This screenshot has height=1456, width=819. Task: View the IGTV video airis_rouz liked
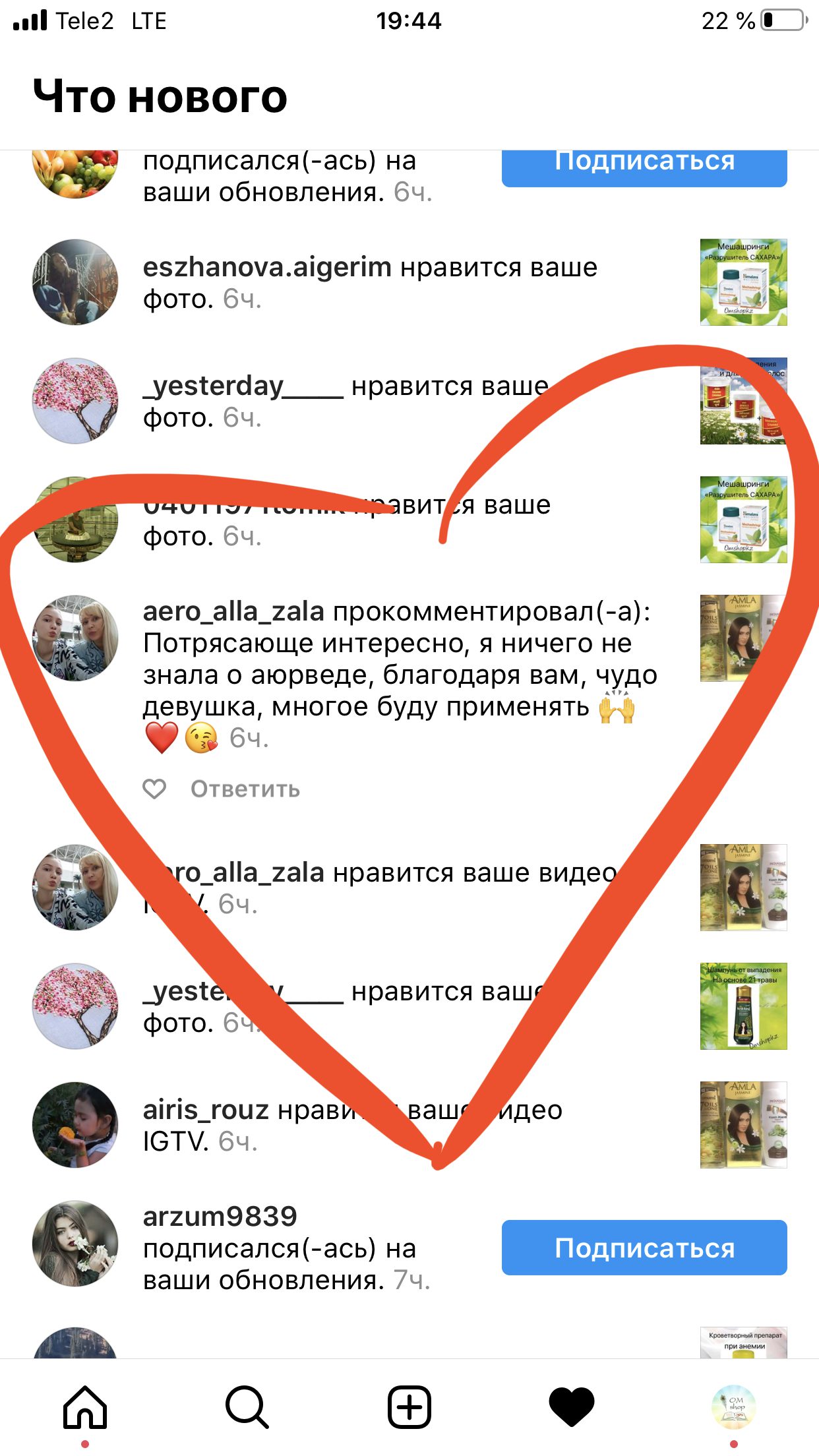click(743, 1125)
